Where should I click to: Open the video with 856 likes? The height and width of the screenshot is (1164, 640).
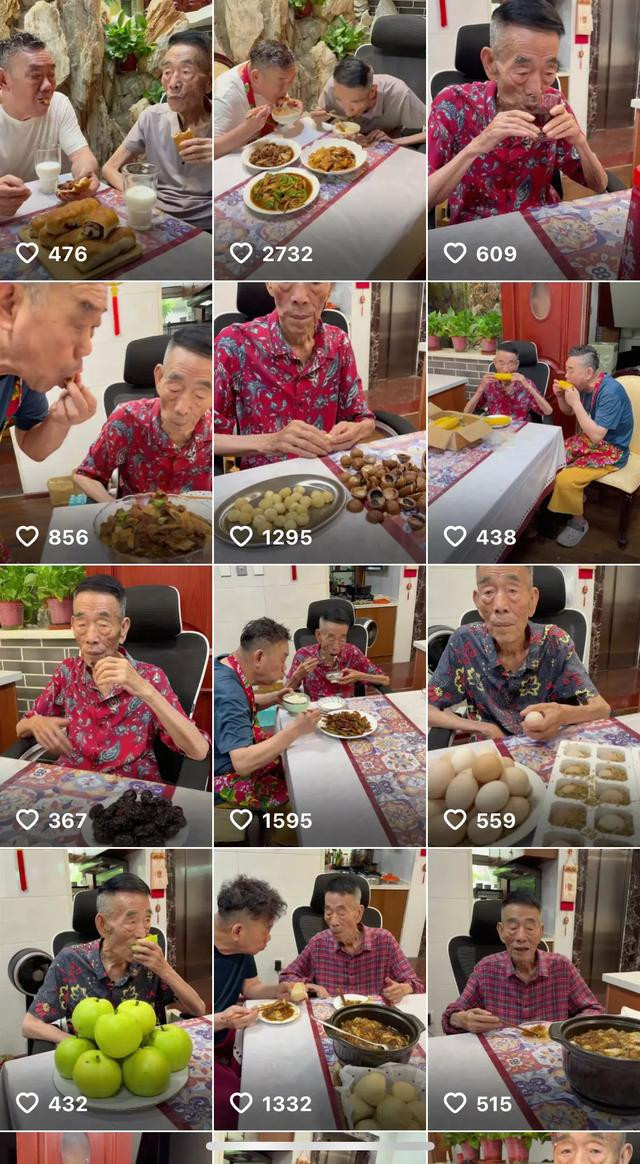click(x=105, y=422)
